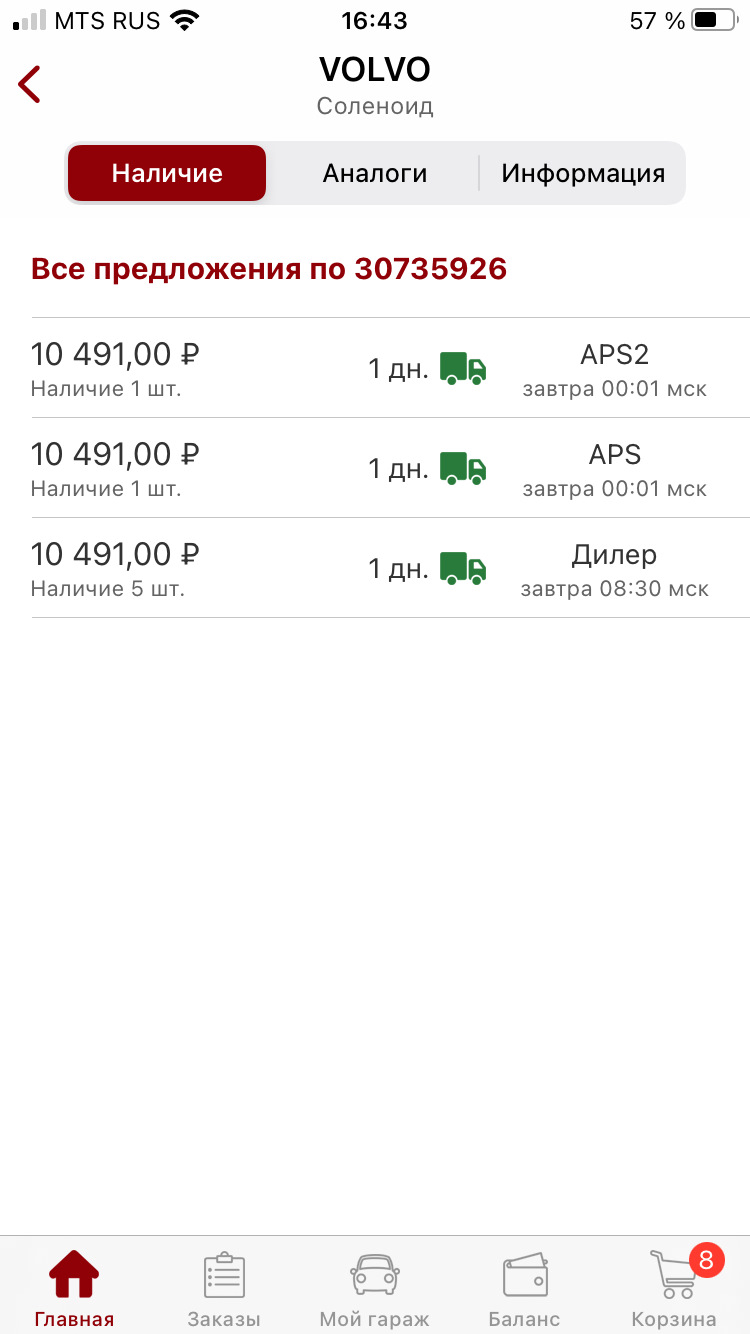Select the Наличие segment

click(167, 173)
